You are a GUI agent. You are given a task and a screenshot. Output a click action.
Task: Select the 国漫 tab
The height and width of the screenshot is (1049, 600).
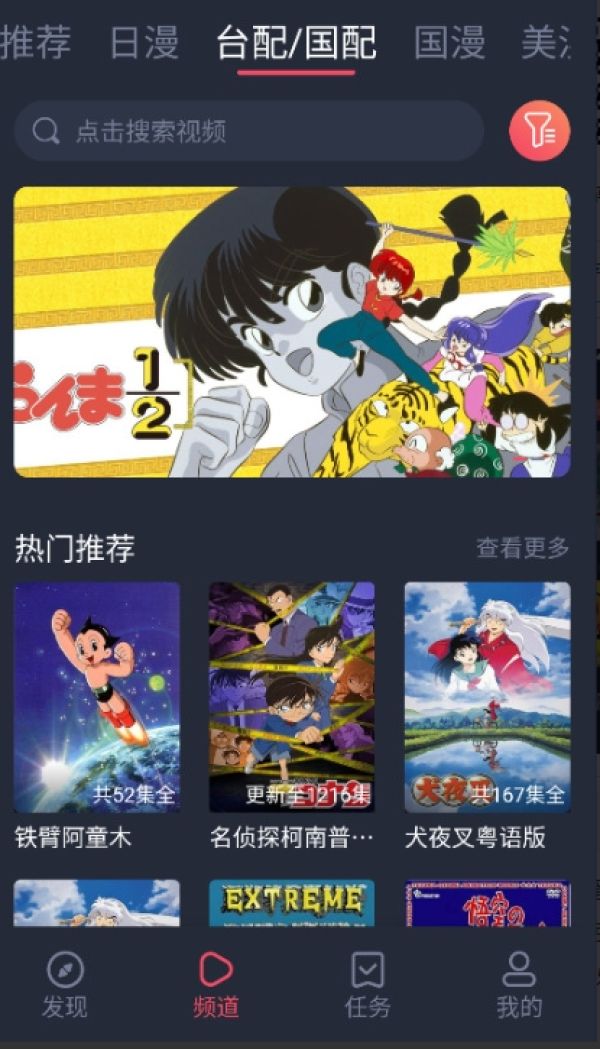point(450,43)
